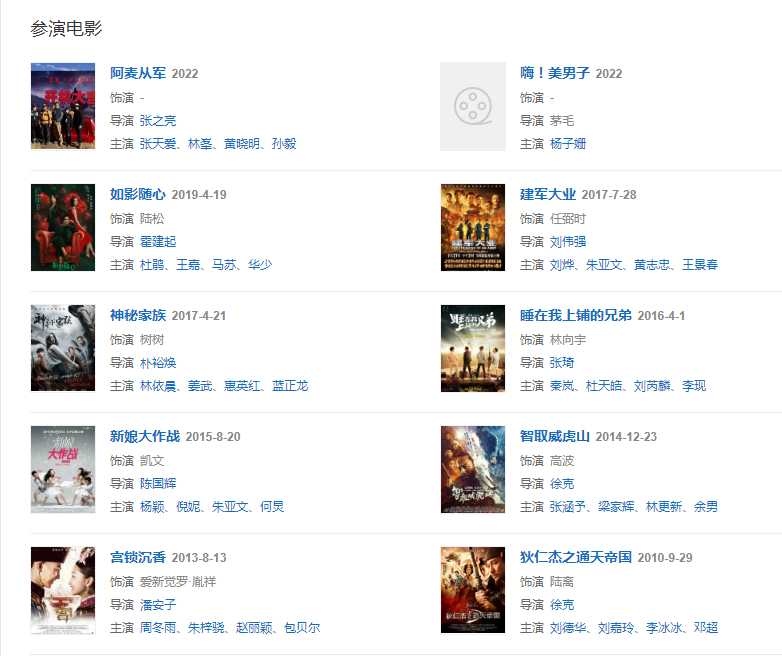Image resolution: width=782 pixels, height=656 pixels.
Task: Open actor link 林依晨
Action: [x=157, y=385]
